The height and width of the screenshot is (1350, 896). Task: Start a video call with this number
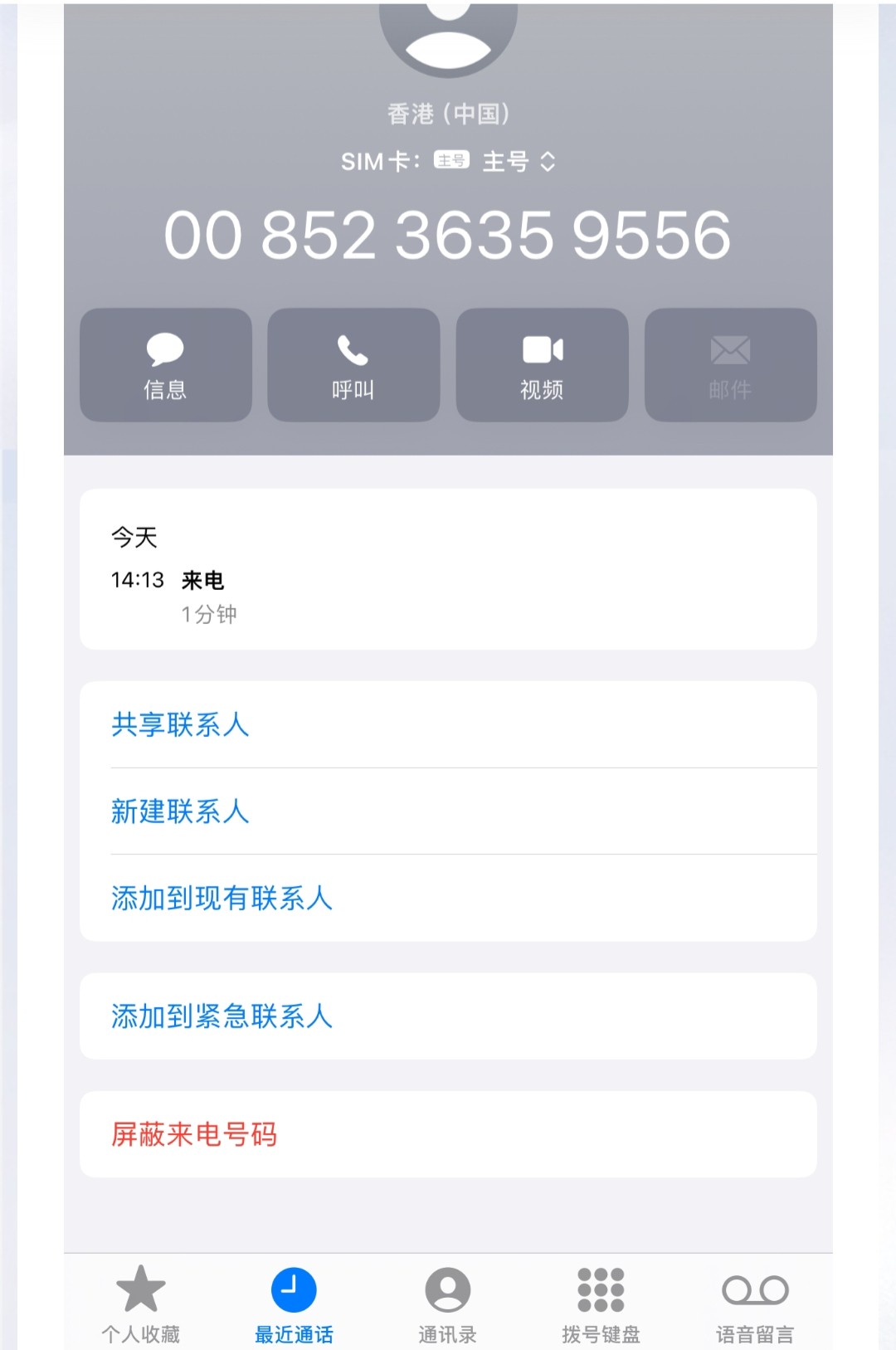click(x=542, y=365)
